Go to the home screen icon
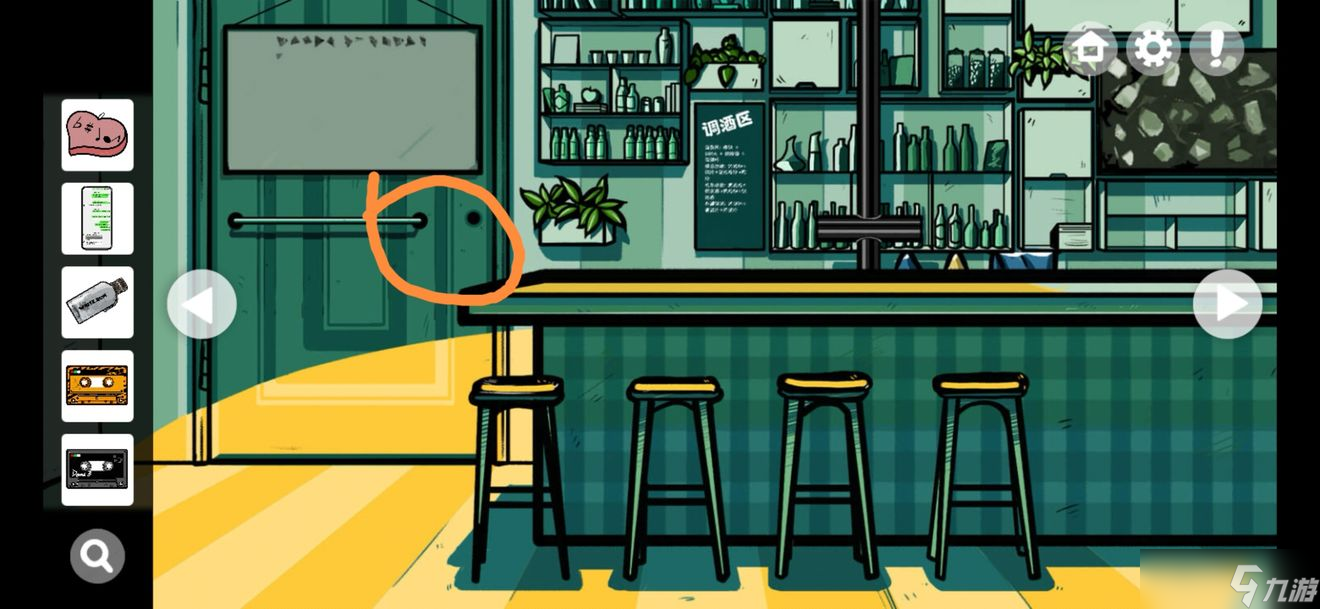The width and height of the screenshot is (1320, 609). (x=1090, y=49)
